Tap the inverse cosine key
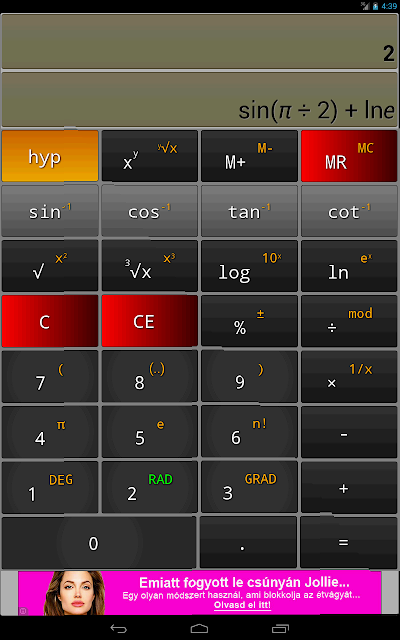This screenshot has height=640, width=400. click(x=150, y=211)
